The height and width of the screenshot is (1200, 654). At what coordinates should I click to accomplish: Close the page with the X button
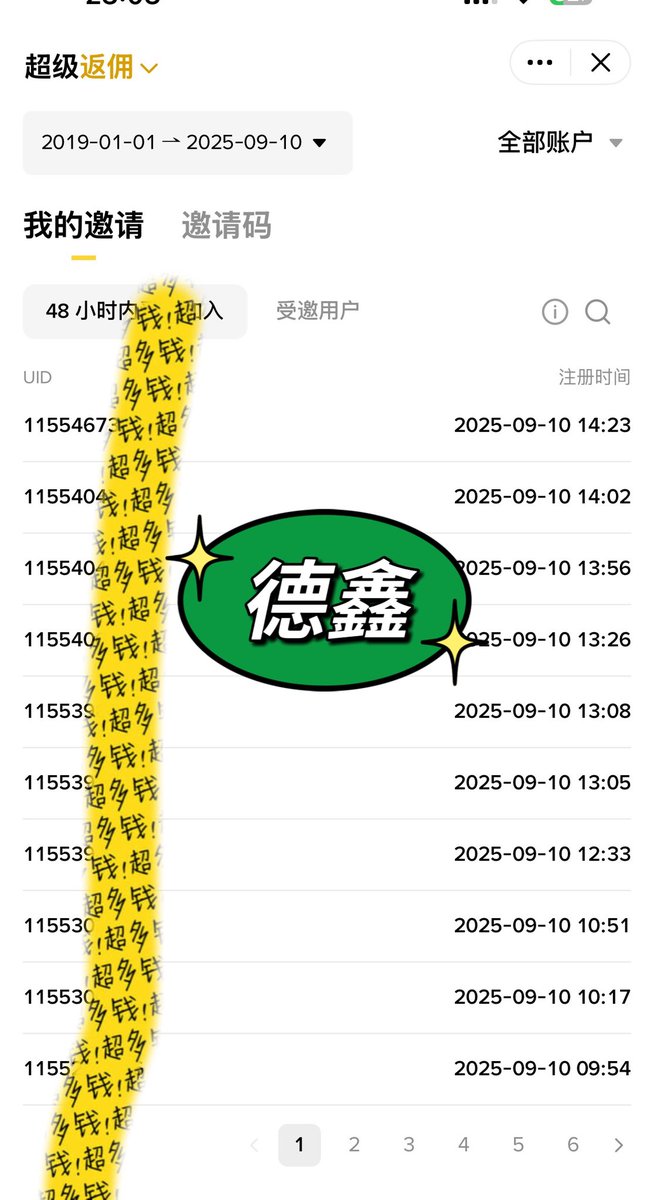click(600, 63)
